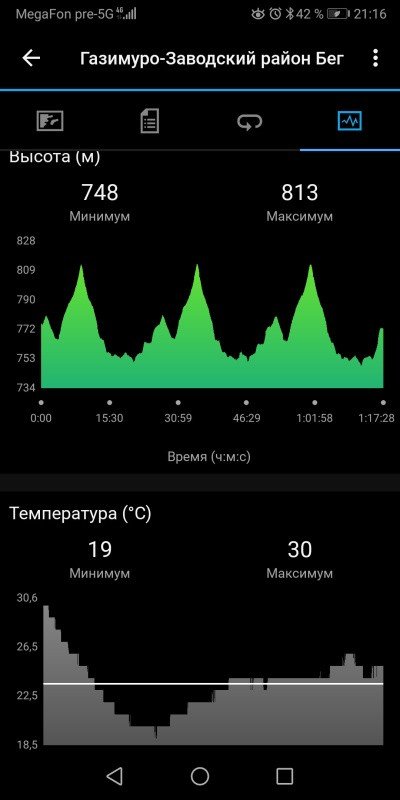Screen dimensions: 400x800
Task: Switch to the activity details list tab
Action: (x=150, y=121)
